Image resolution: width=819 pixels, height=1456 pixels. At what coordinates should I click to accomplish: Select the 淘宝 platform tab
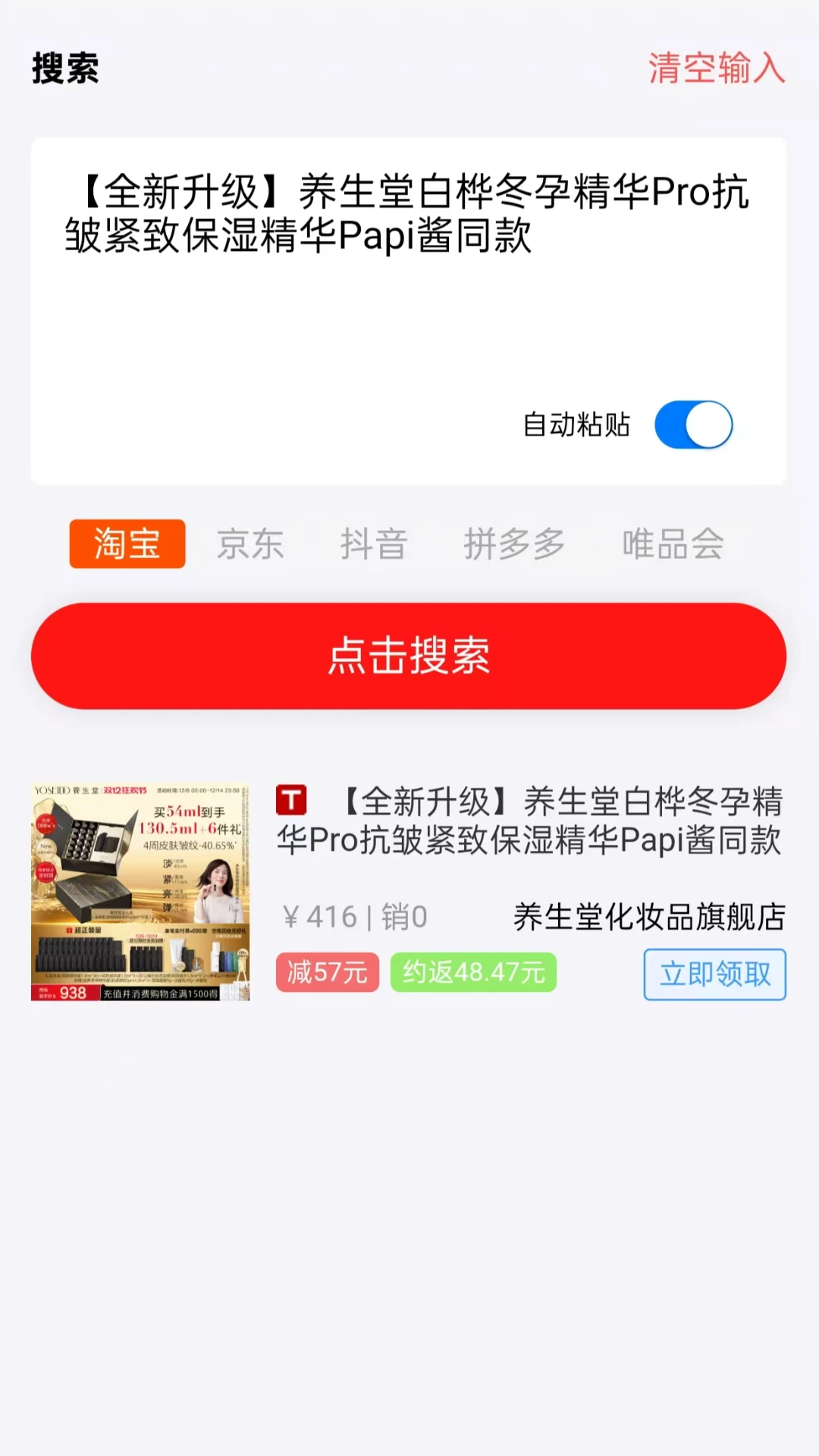(x=127, y=544)
